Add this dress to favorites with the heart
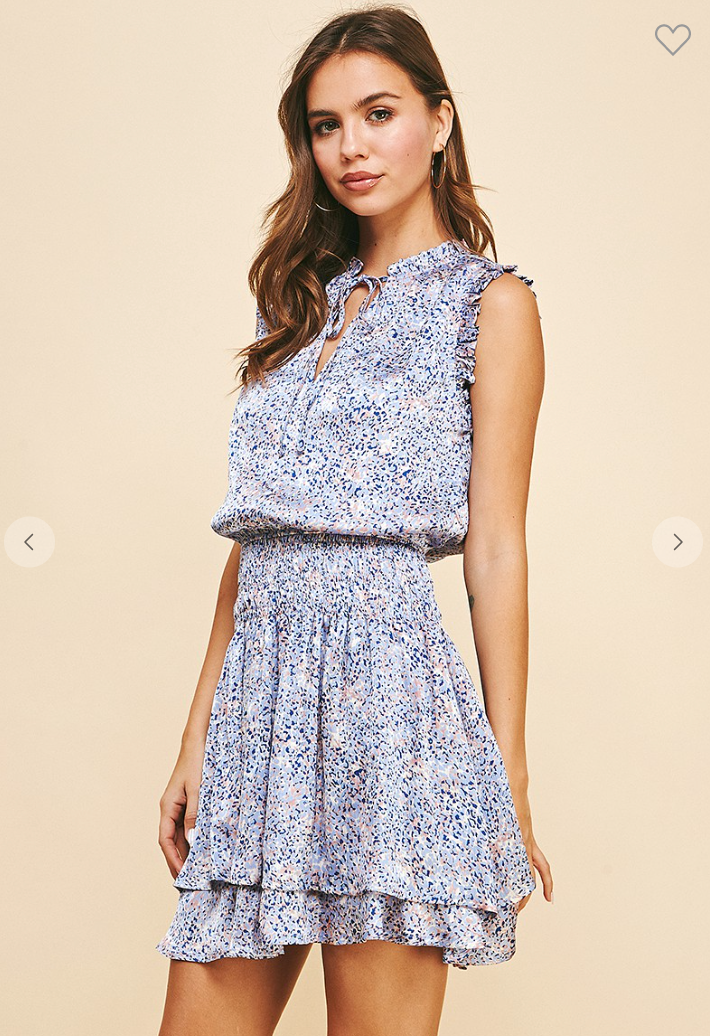Image resolution: width=710 pixels, height=1036 pixels. pos(673,39)
